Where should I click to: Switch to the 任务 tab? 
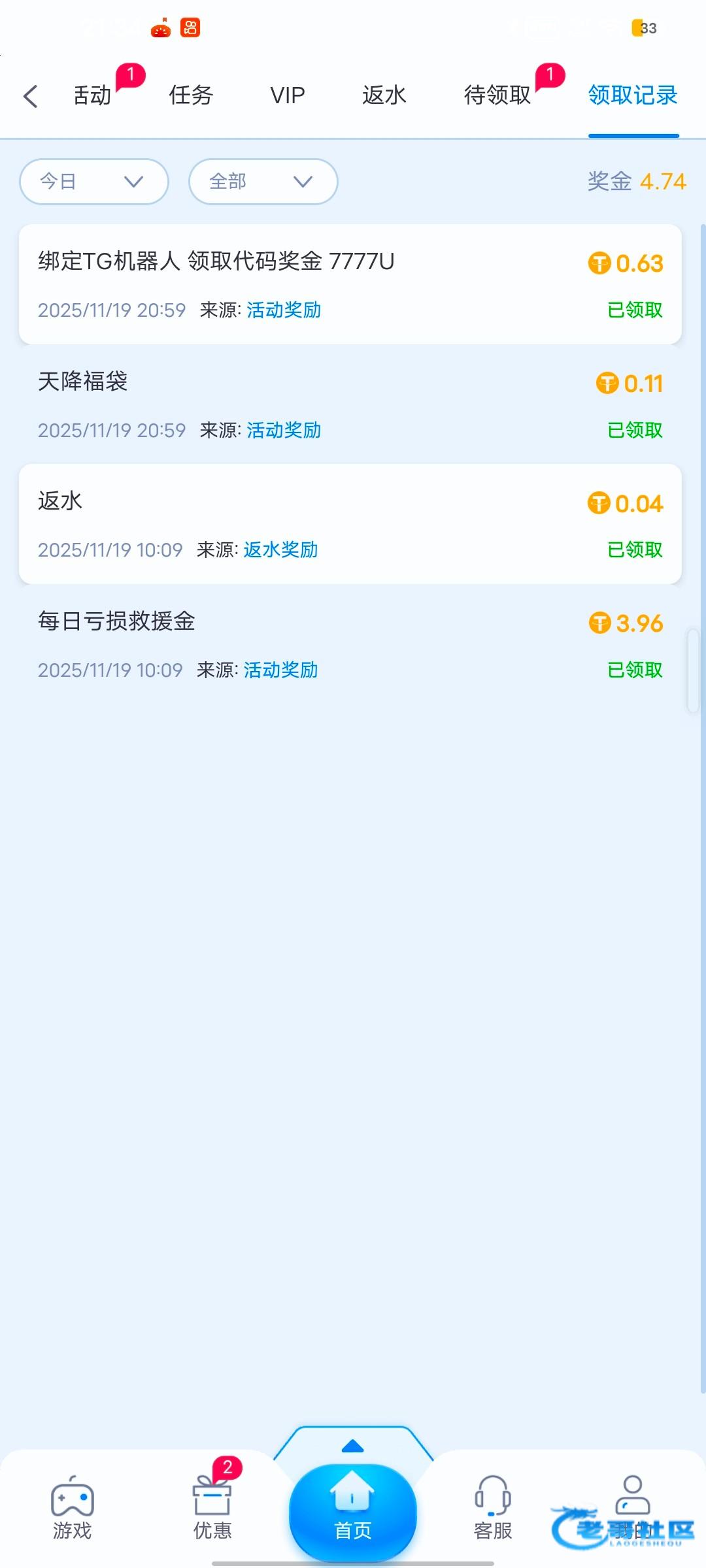(191, 95)
